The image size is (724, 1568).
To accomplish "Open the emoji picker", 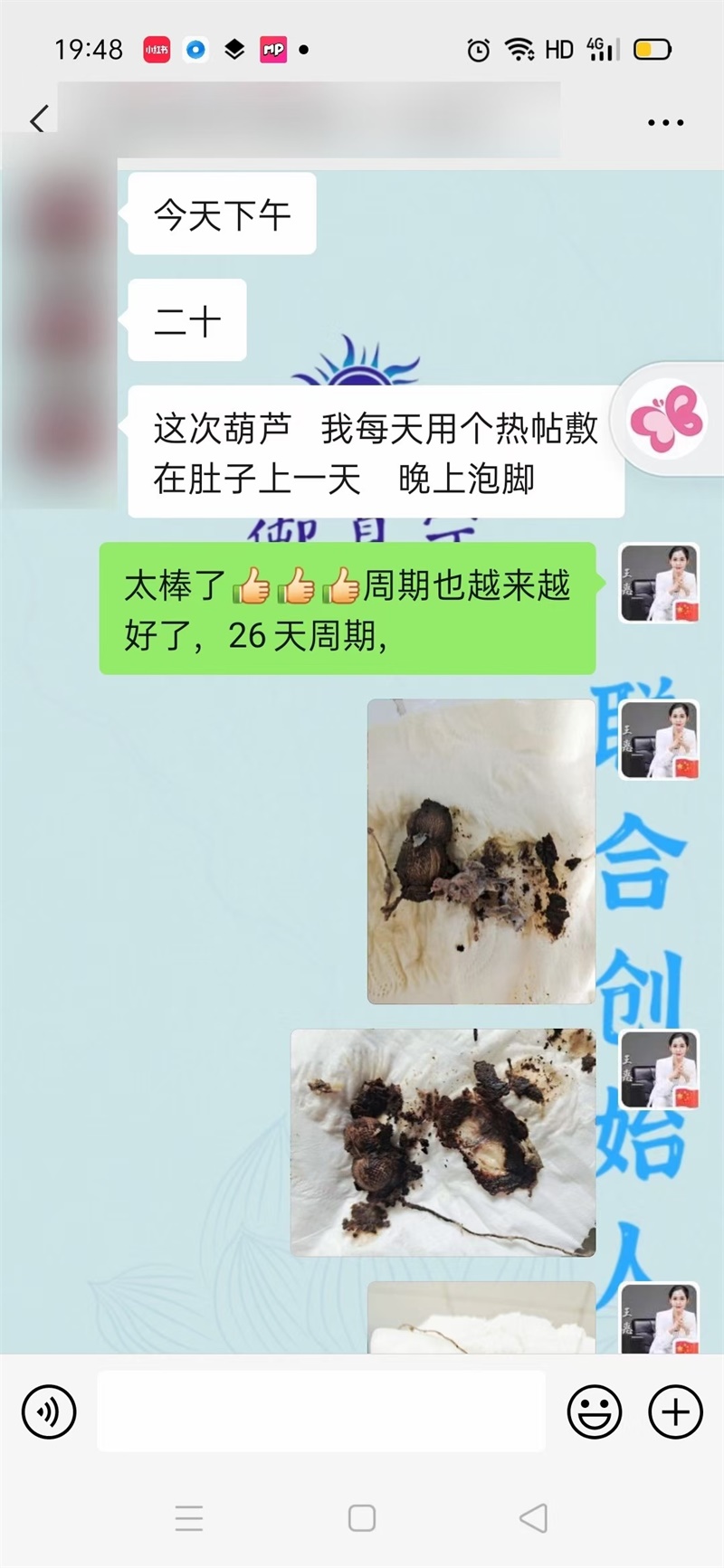I will click(594, 1411).
